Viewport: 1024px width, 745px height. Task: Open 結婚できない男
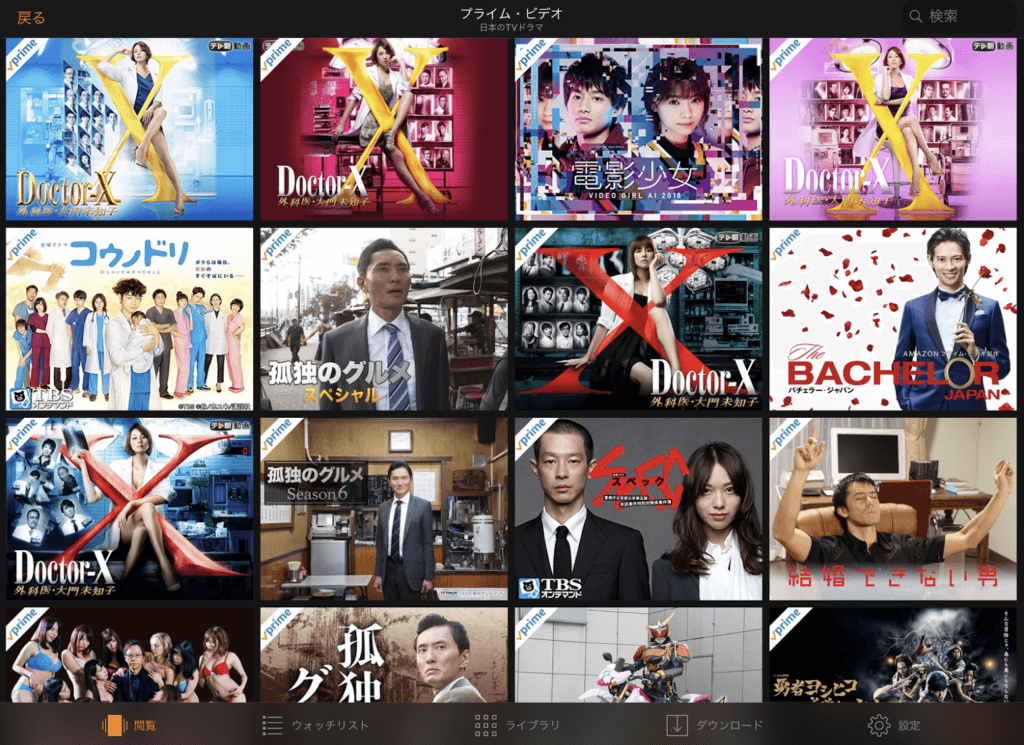point(893,509)
